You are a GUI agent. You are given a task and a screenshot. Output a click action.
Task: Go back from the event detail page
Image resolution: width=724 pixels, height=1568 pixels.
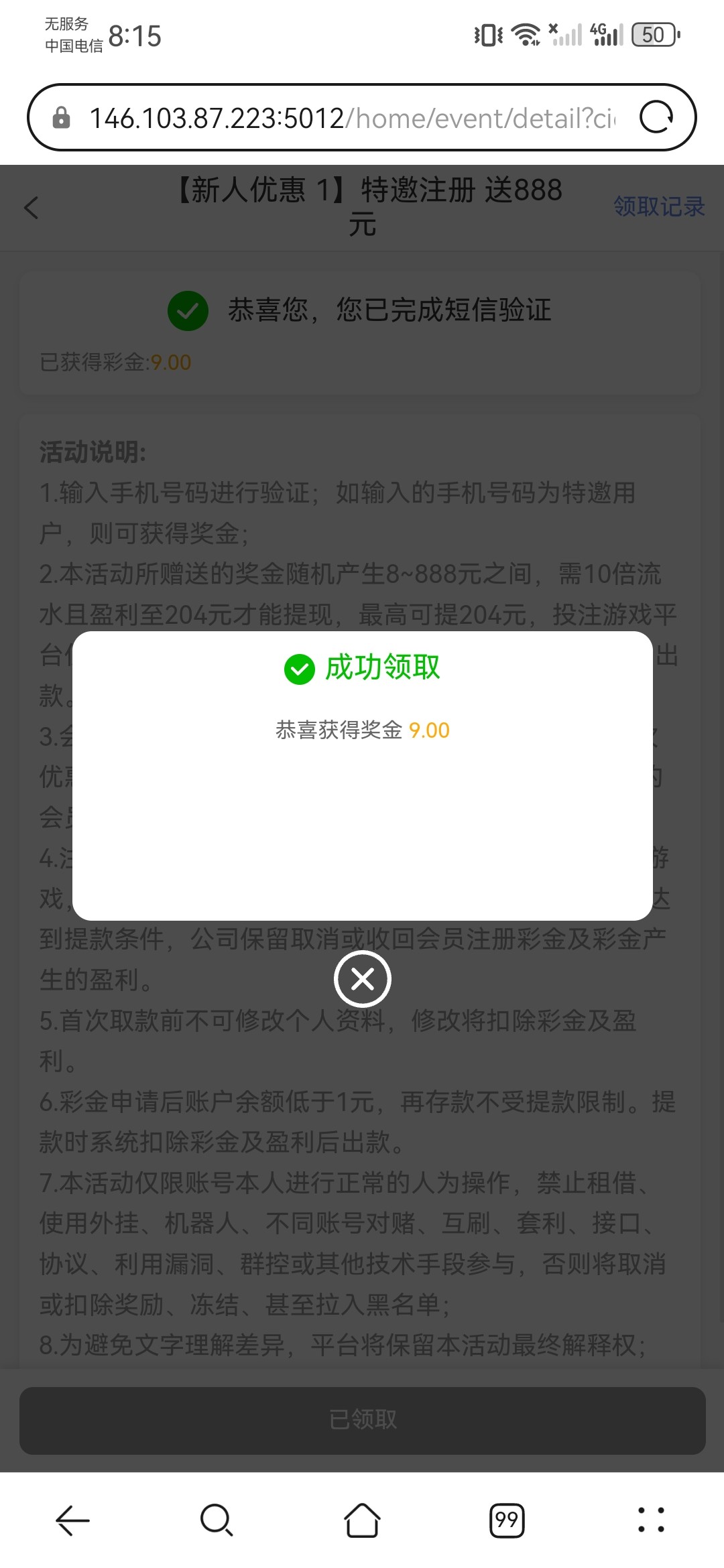(32, 207)
